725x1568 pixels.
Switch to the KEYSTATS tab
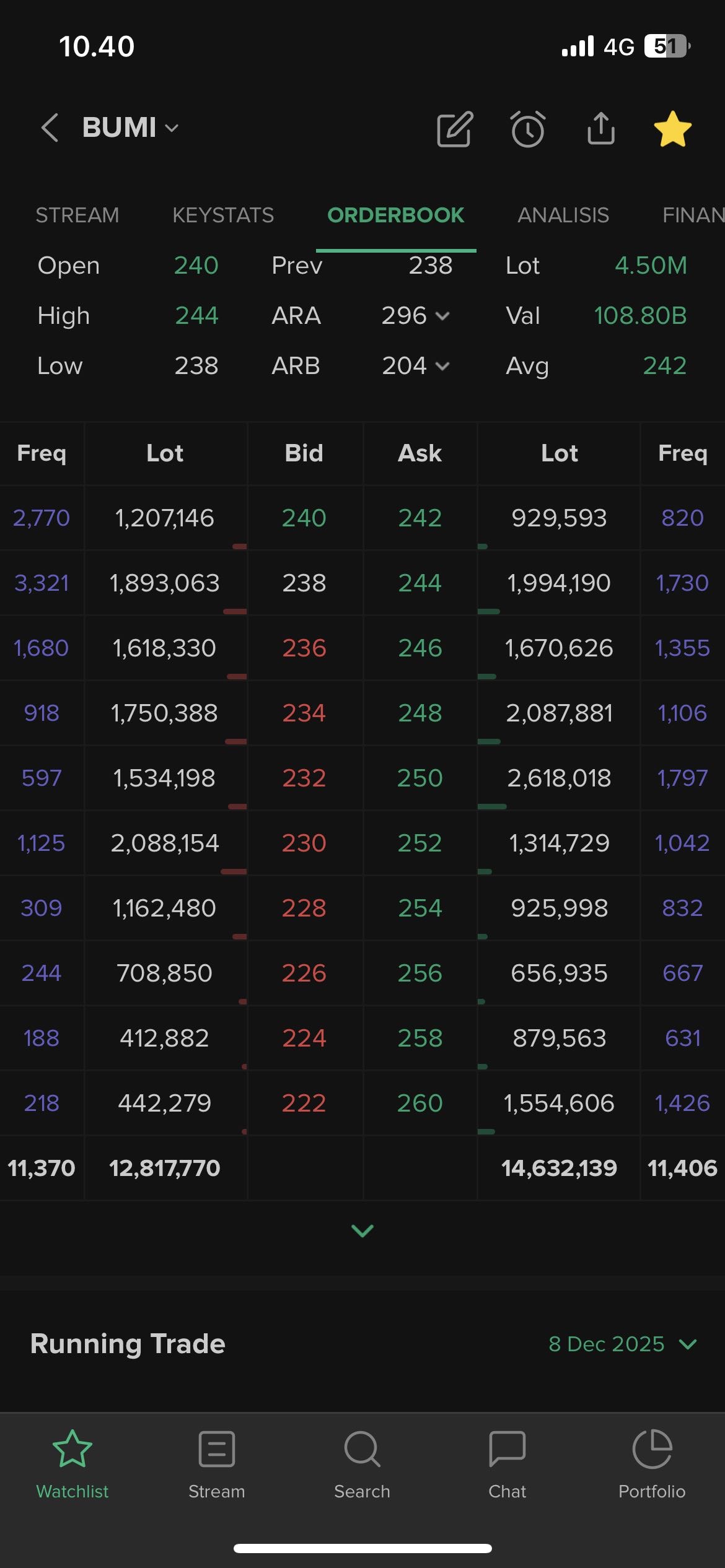coord(223,215)
